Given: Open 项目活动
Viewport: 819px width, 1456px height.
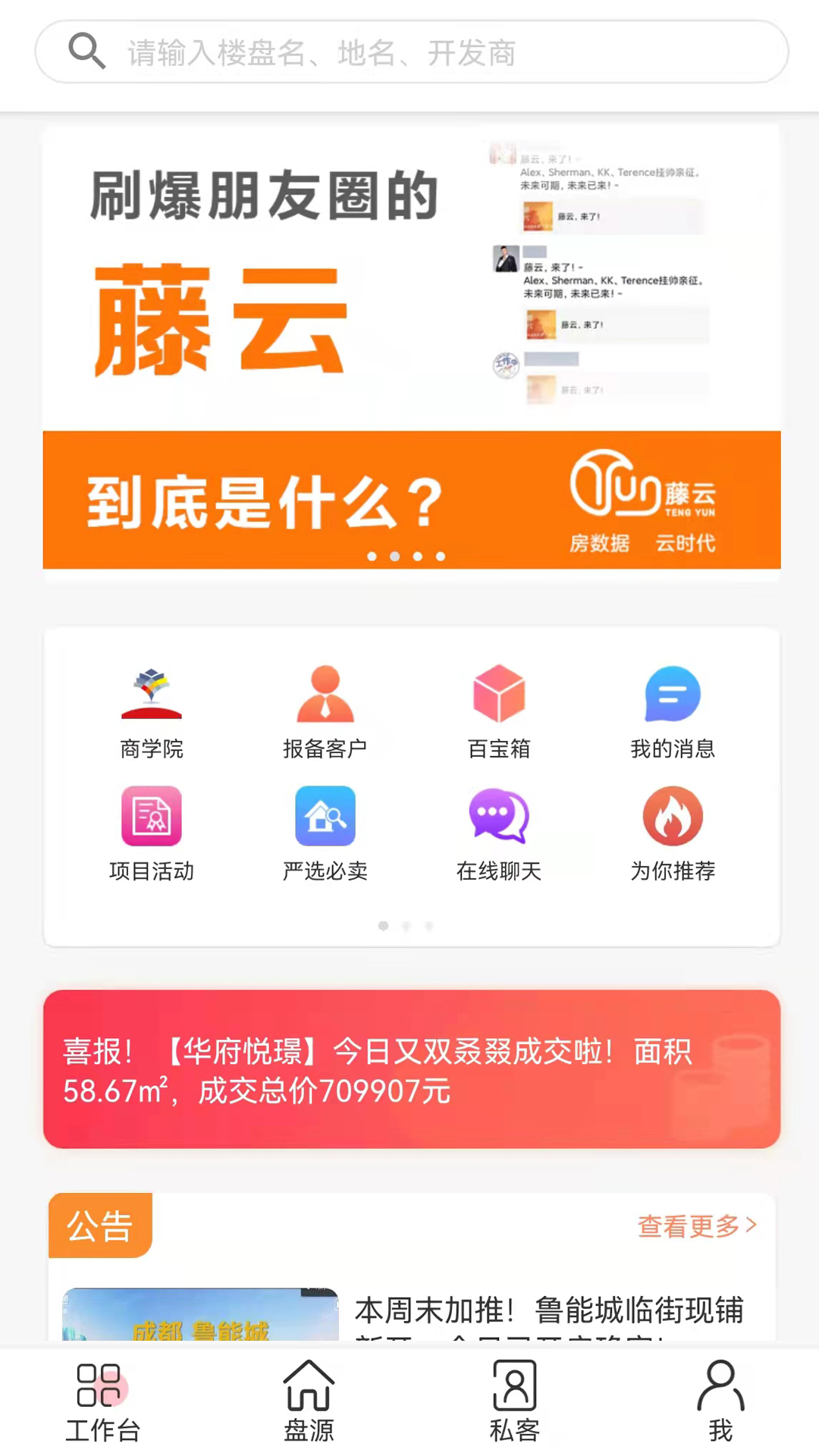Looking at the screenshot, I should (152, 834).
